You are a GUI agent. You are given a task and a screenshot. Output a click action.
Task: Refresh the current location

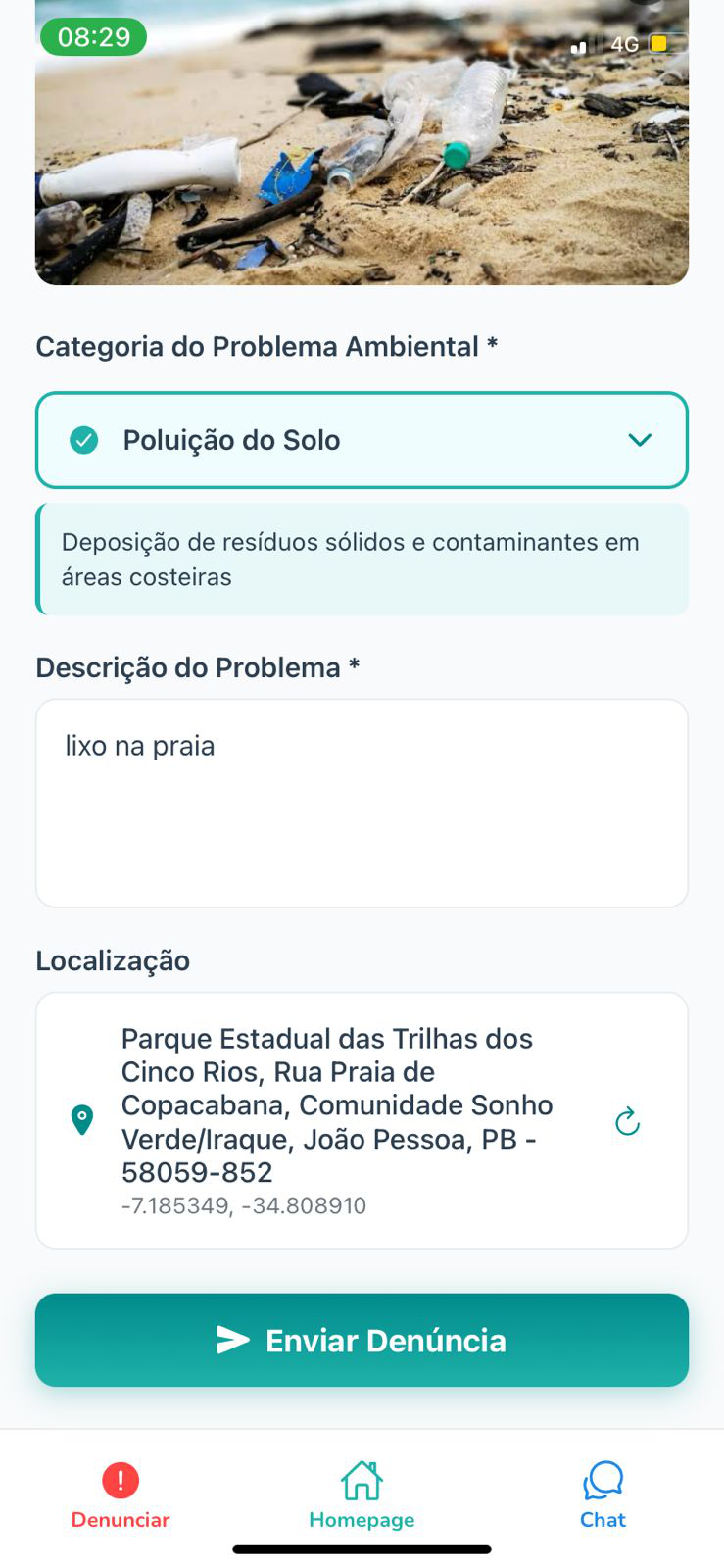(x=627, y=1121)
